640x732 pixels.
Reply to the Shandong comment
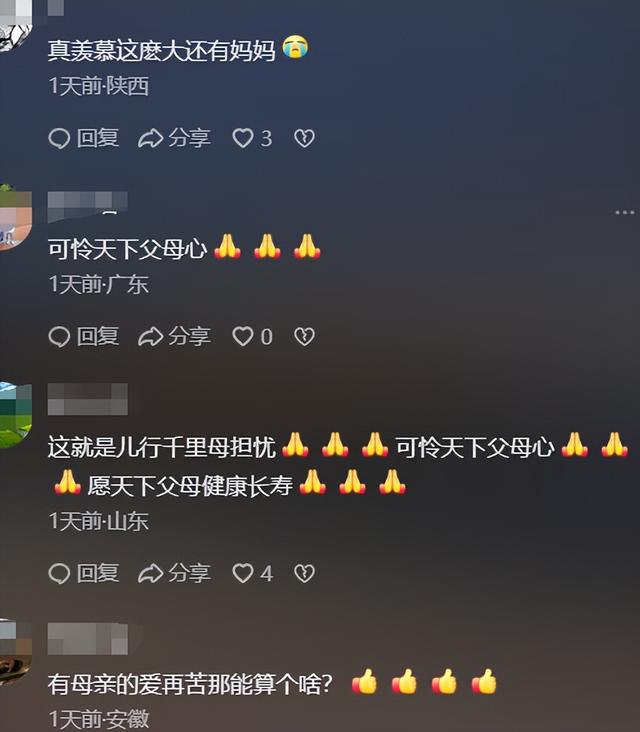coord(84,573)
